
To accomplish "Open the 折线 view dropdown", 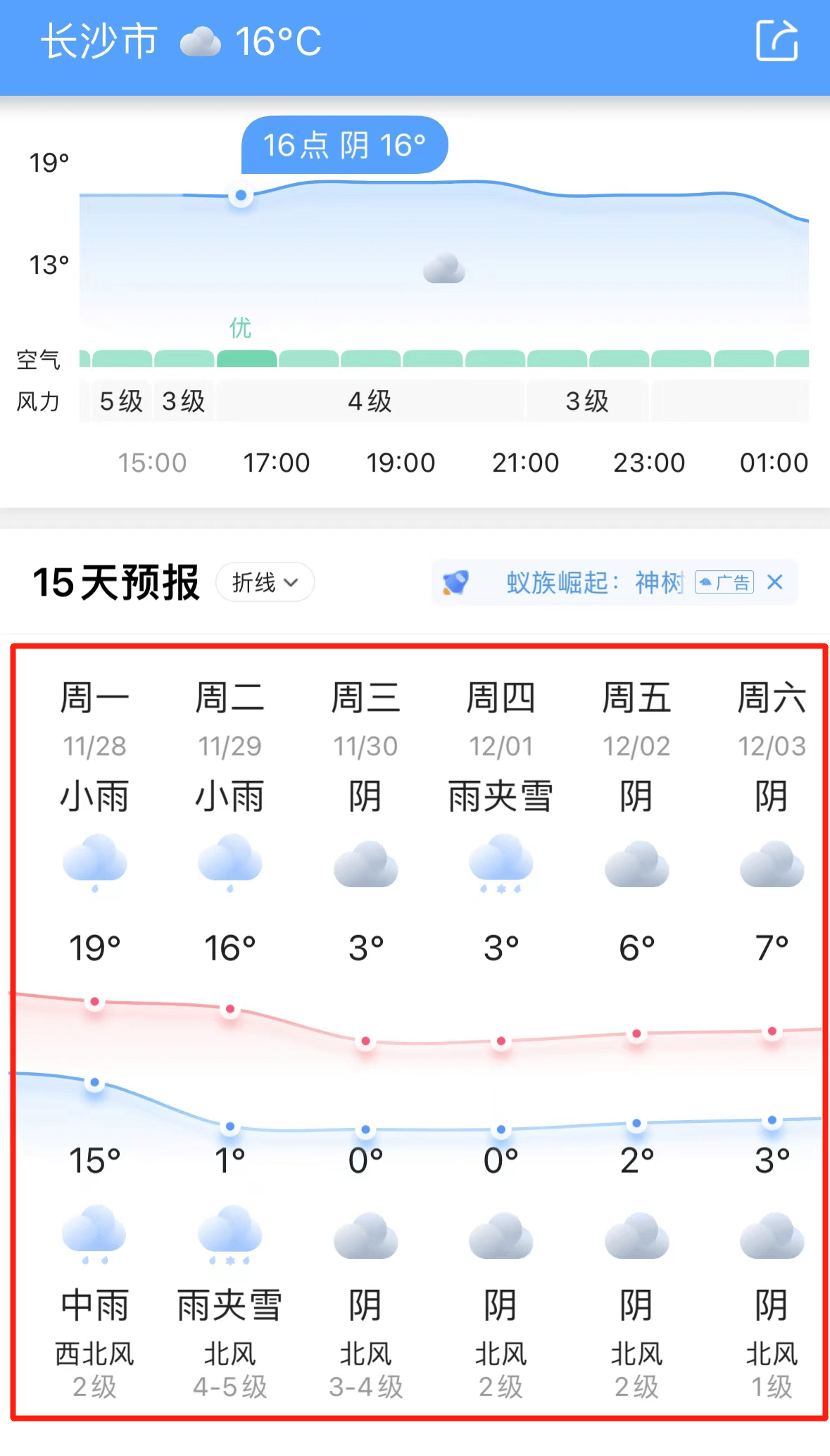I will (265, 582).
